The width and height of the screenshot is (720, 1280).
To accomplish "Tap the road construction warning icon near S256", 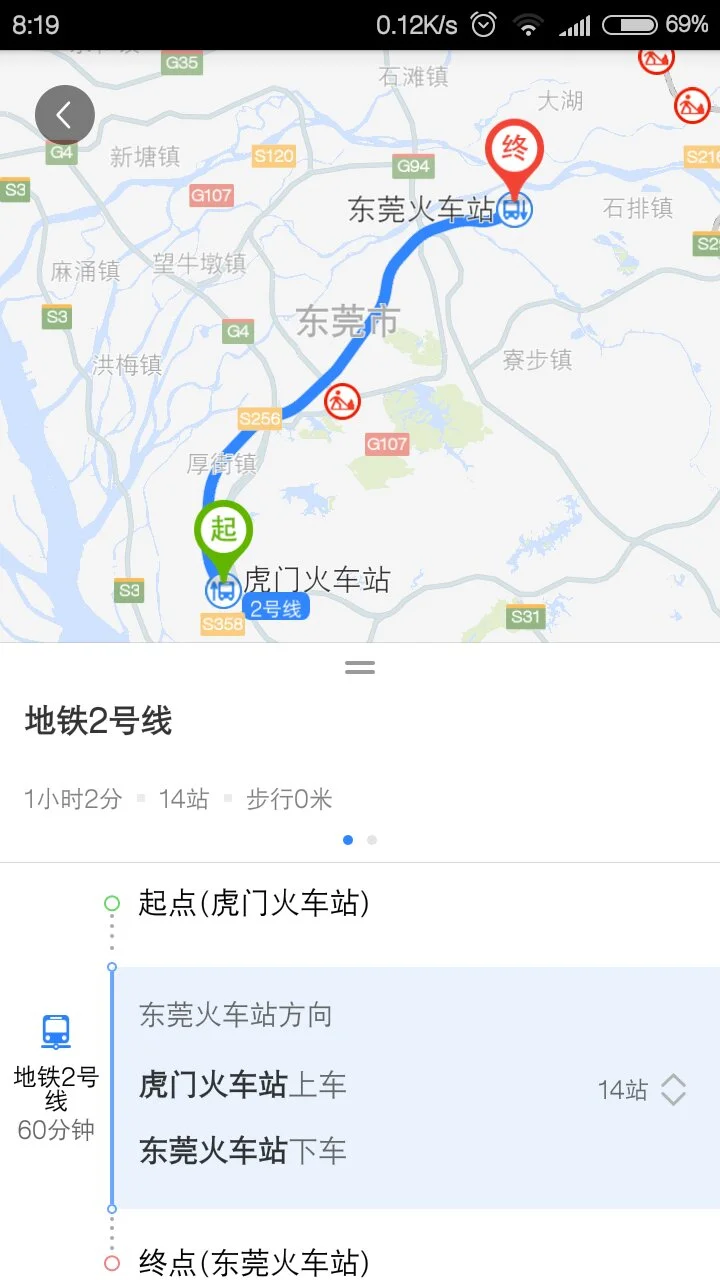I will [341, 403].
